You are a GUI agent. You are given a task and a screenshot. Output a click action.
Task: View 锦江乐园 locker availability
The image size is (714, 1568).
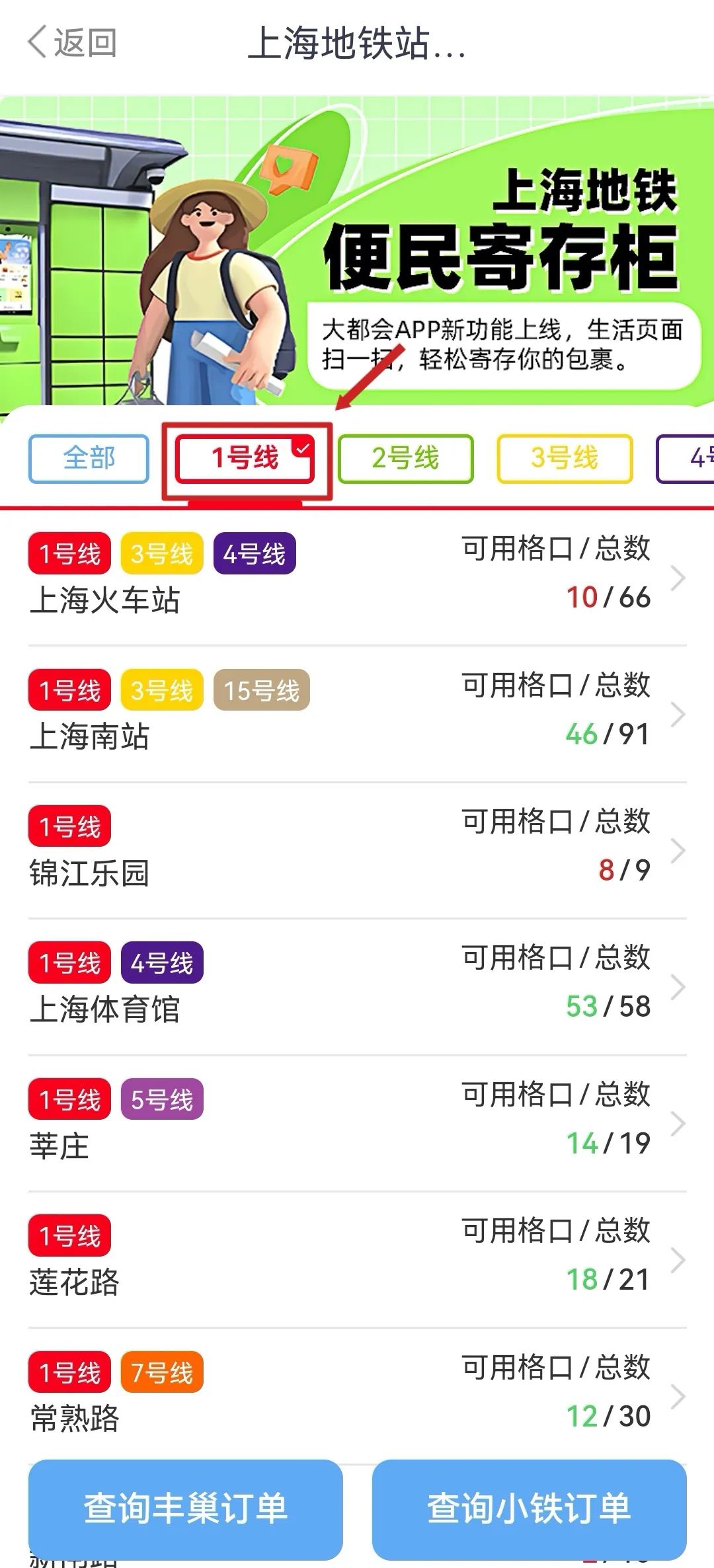357,851
